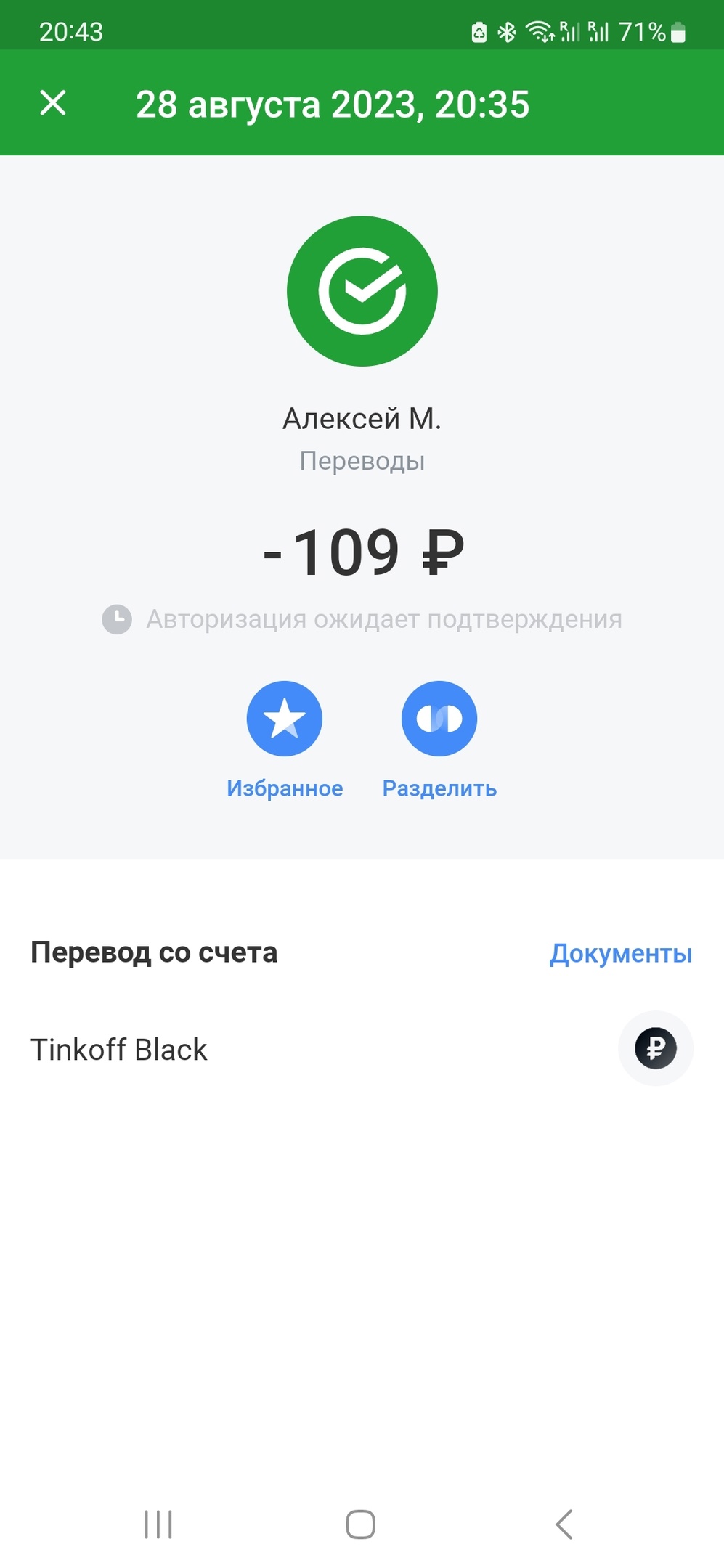Viewport: 724px width, 1568px height.
Task: Go back using system navigation
Action: 564,1524
